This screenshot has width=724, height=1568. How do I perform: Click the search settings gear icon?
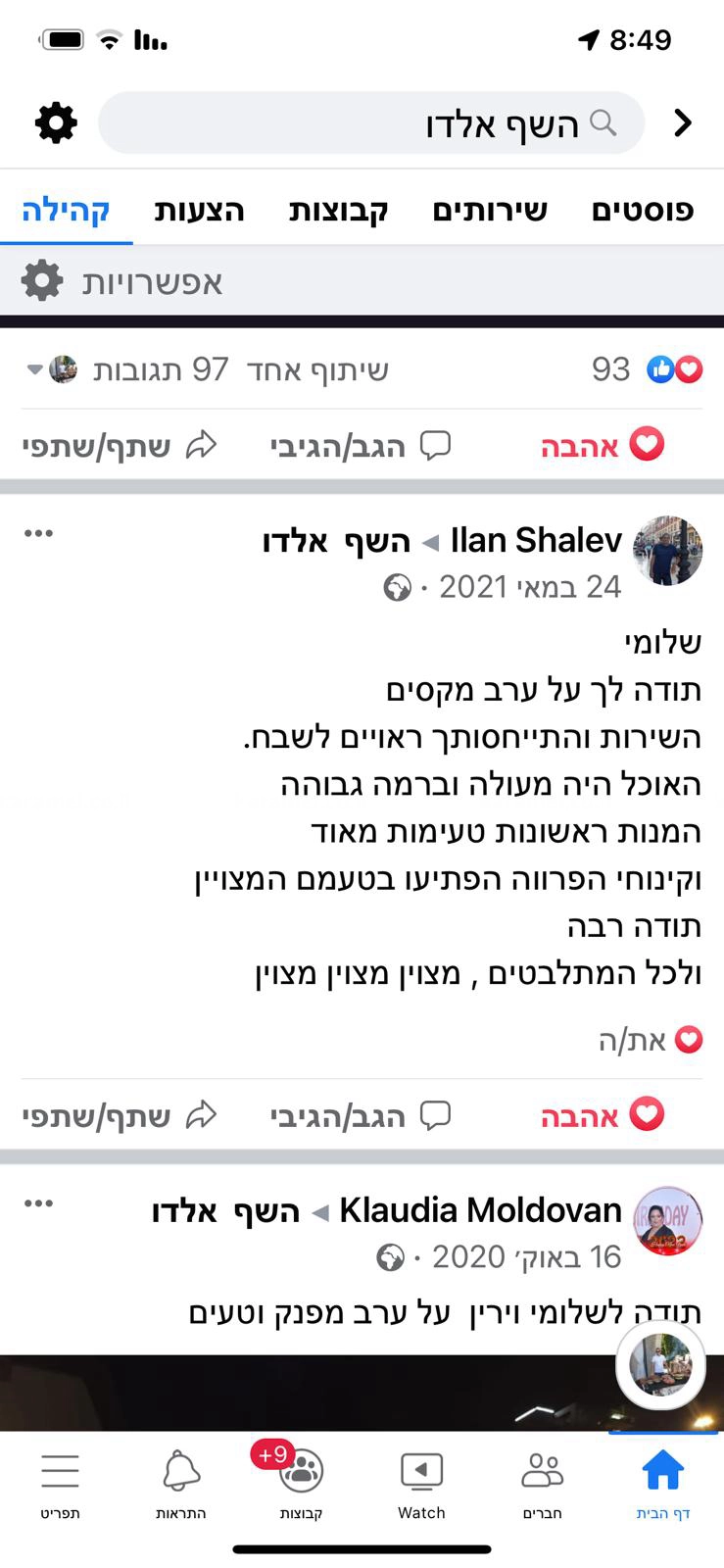[55, 122]
